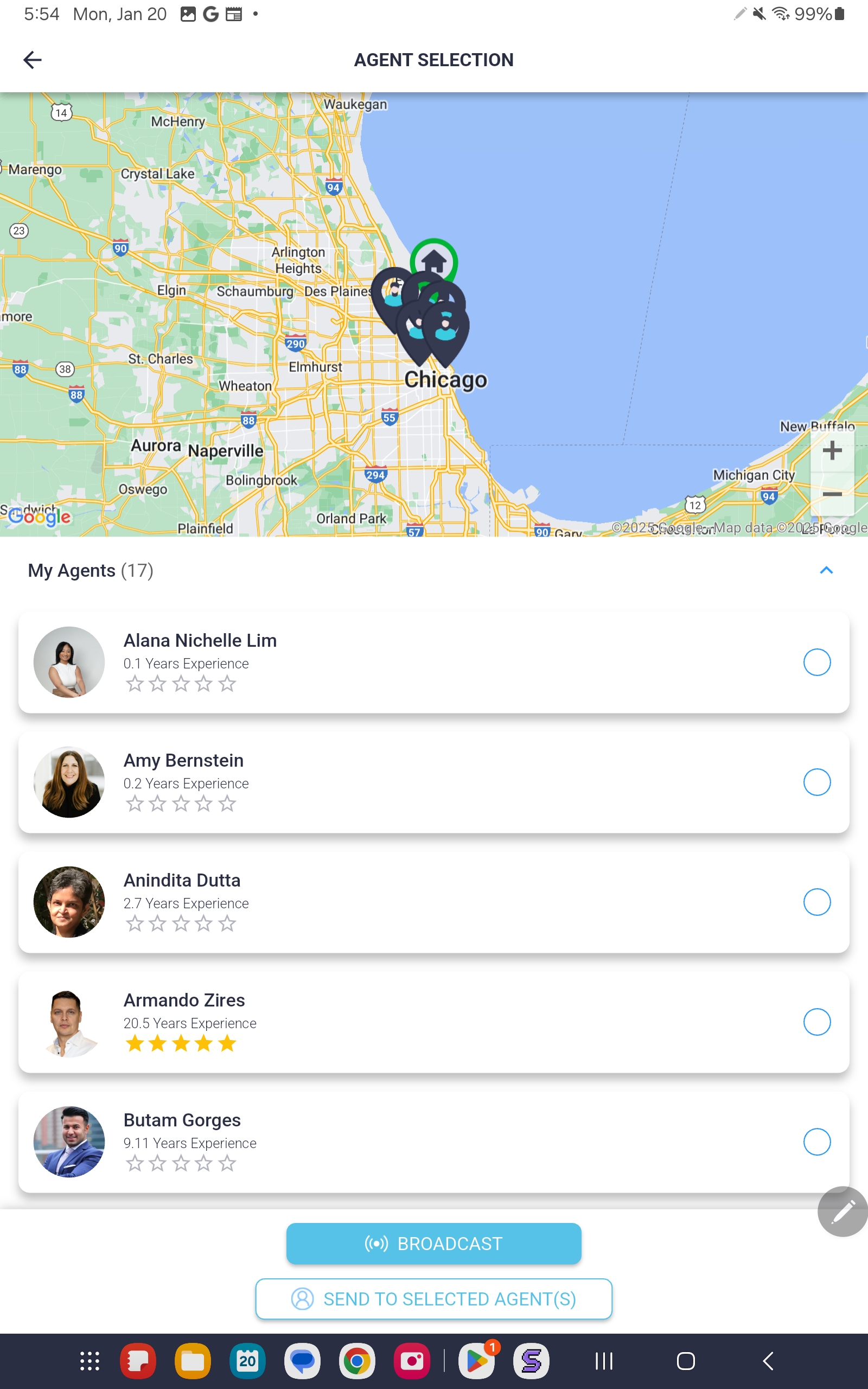
Task: Open Play Store from the taskbar
Action: pyautogui.click(x=476, y=1361)
